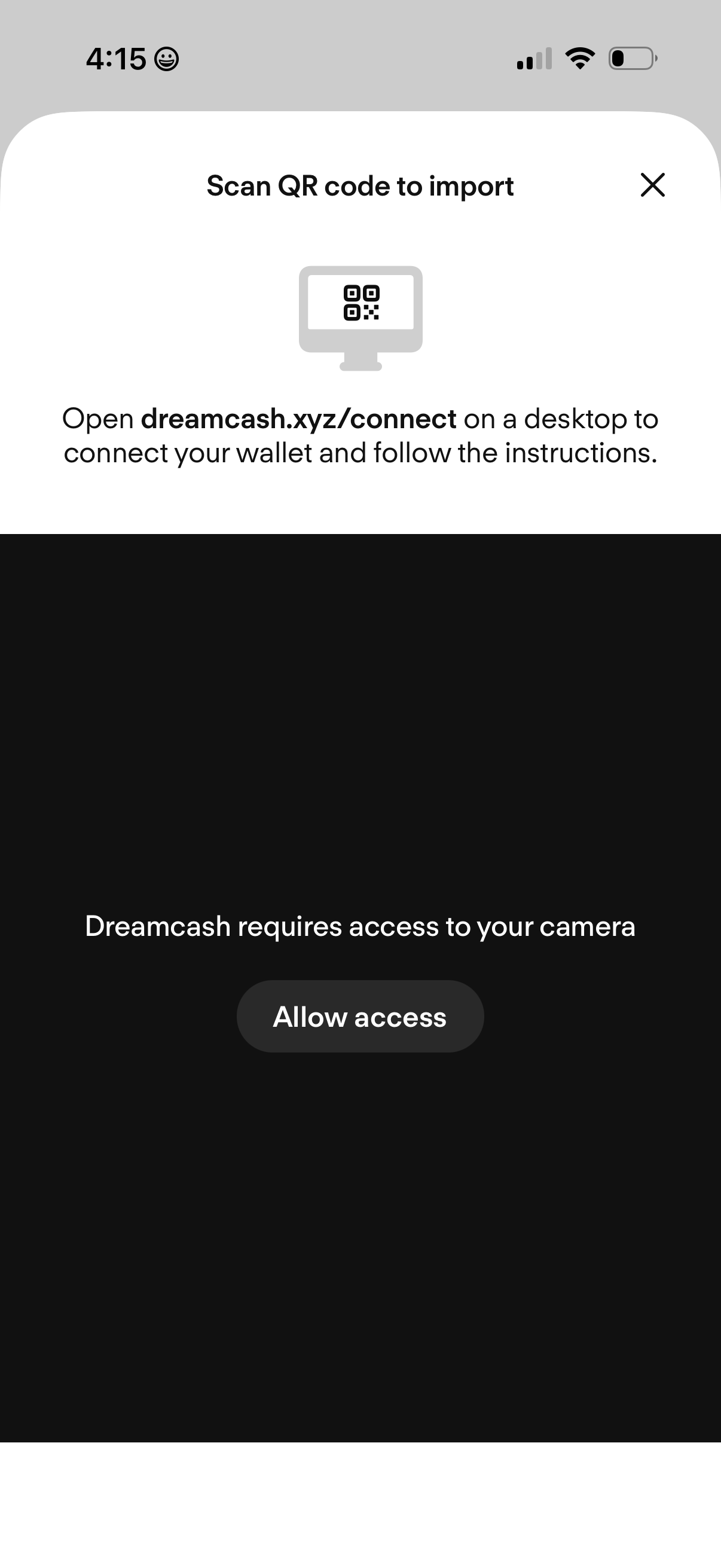Viewport: 721px width, 1568px height.
Task: Tap Allow access to enable the camera
Action: tap(360, 1015)
